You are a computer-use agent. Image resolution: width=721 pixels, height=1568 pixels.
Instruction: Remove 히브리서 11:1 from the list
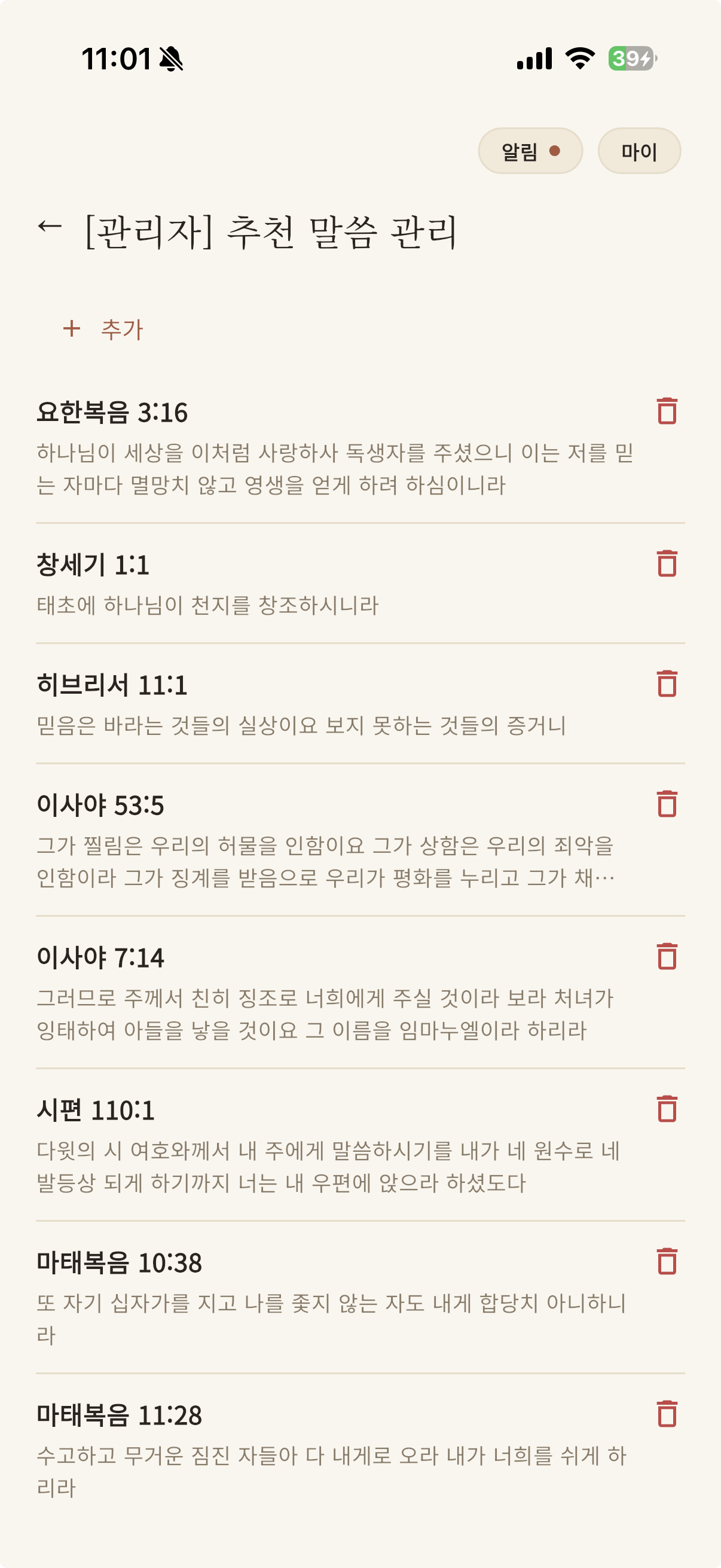pyautogui.click(x=667, y=684)
